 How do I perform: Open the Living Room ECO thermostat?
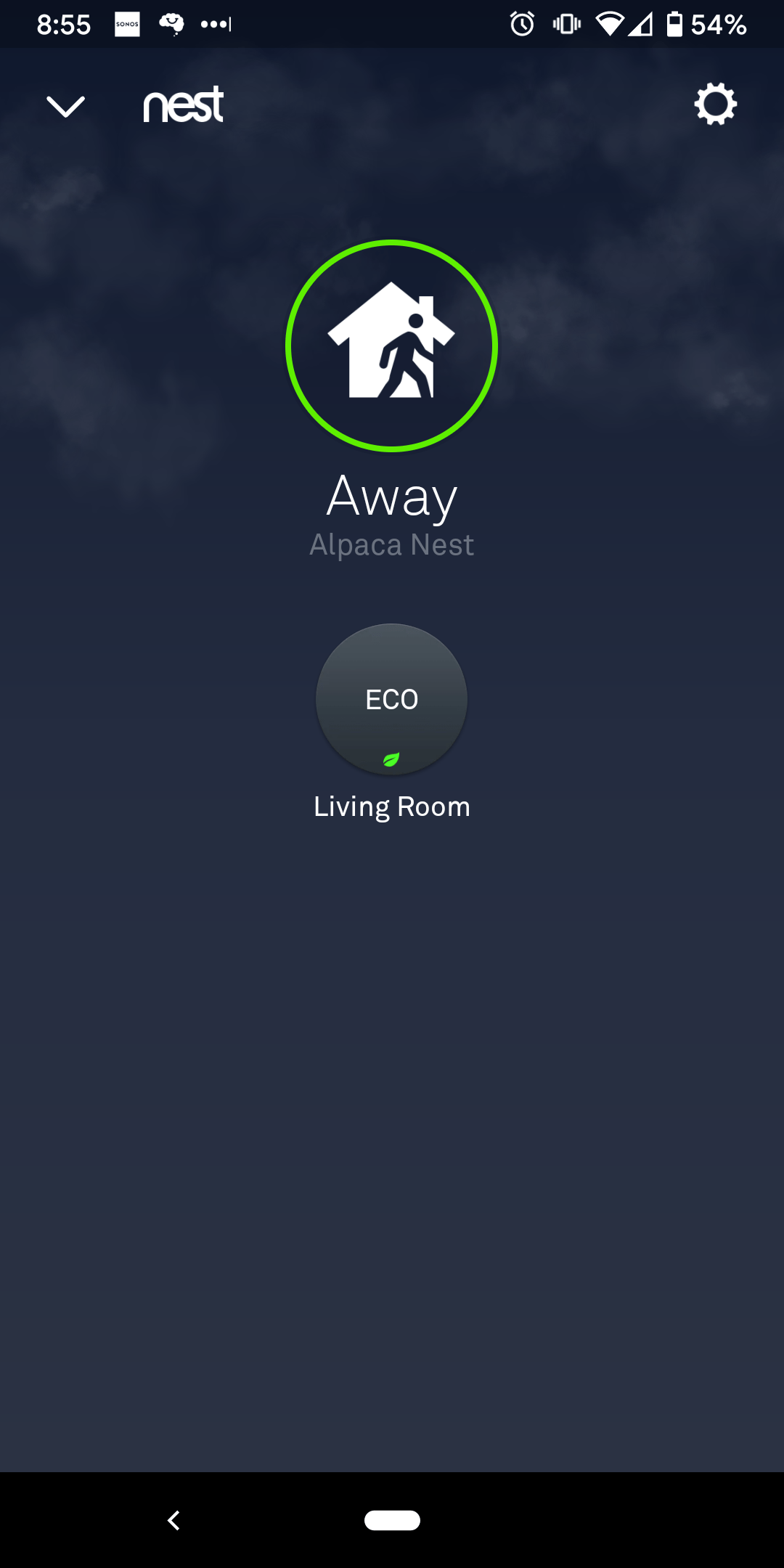[x=391, y=700]
